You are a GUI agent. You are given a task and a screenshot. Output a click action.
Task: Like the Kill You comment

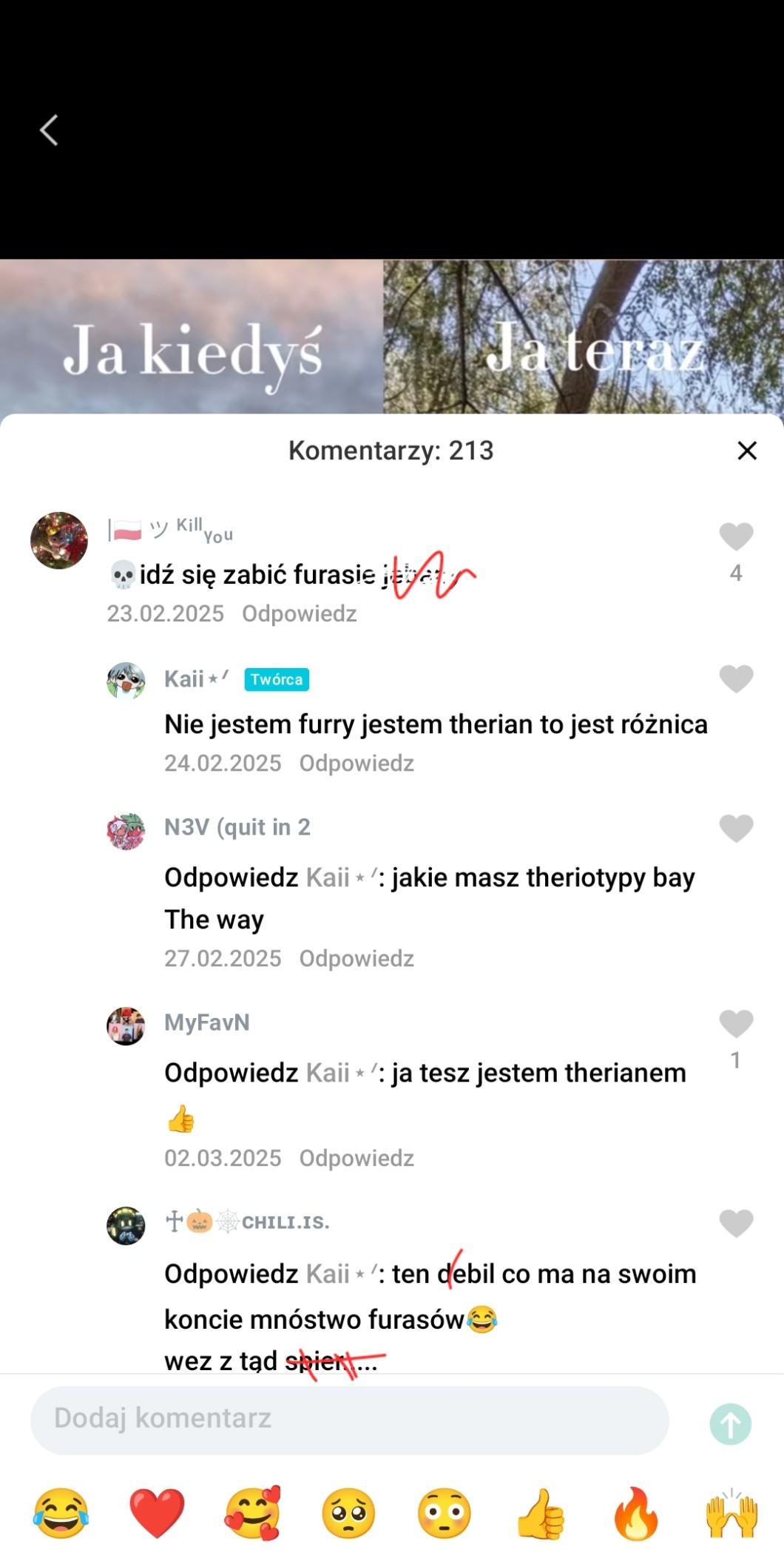tap(735, 537)
